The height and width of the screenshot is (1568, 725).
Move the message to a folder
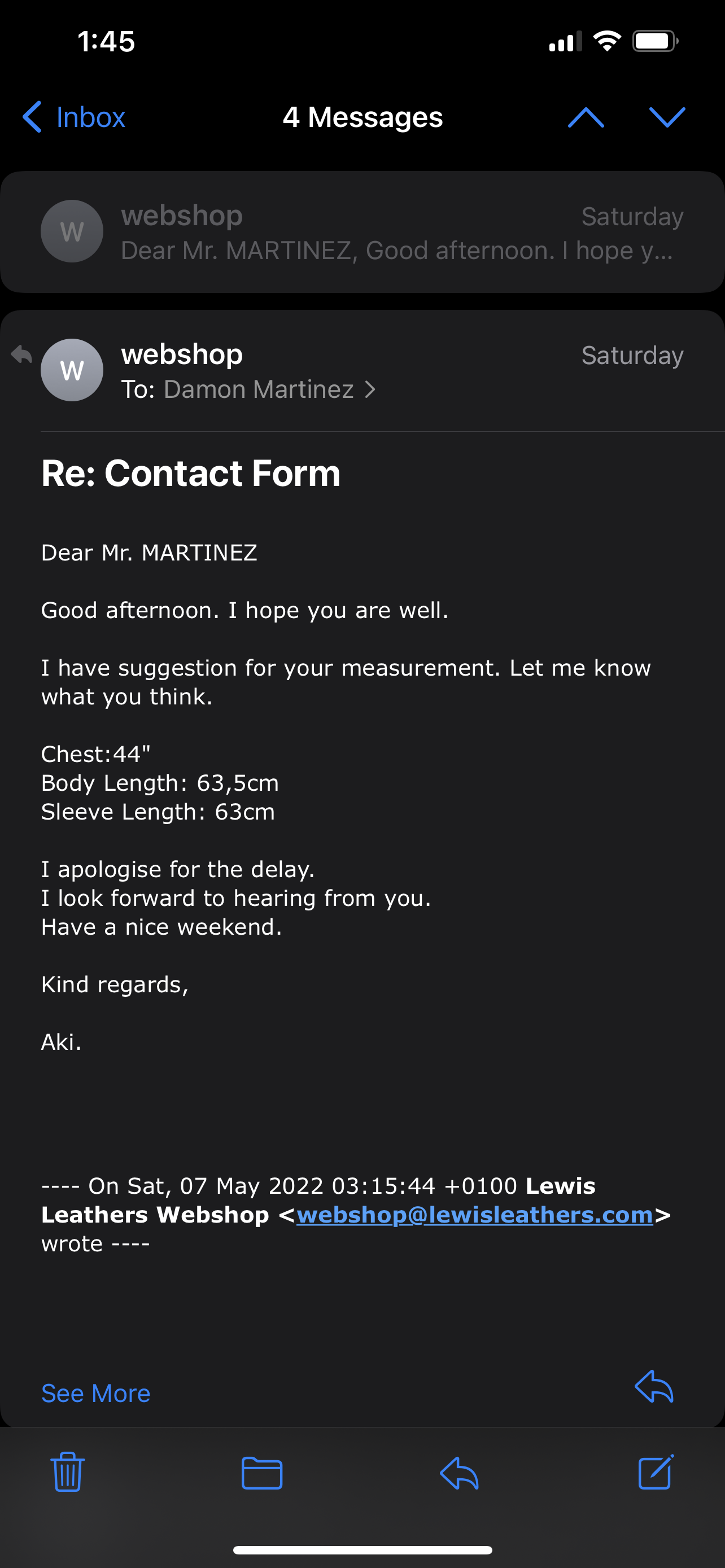pos(262,1473)
